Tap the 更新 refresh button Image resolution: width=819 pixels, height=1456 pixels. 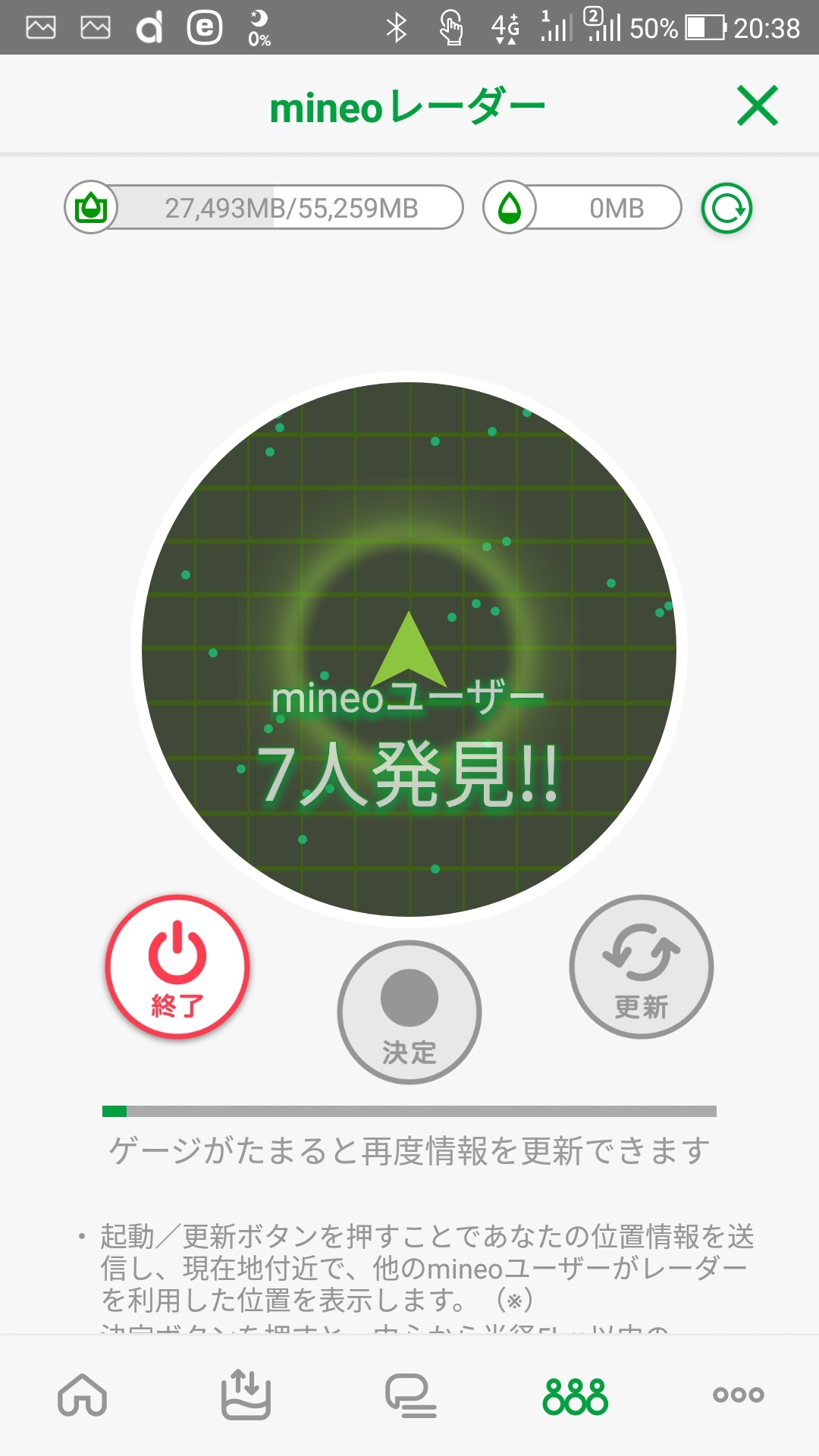642,967
